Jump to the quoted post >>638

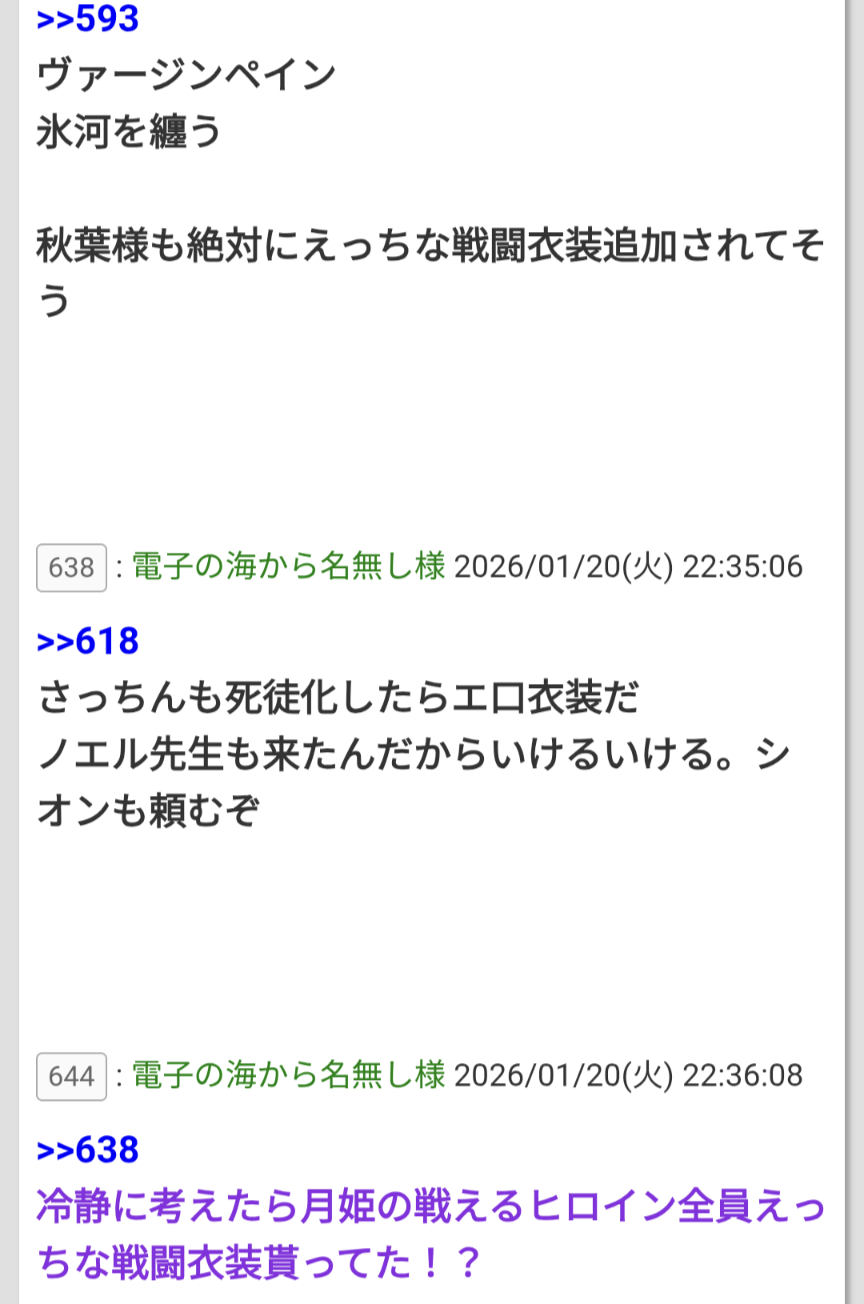point(88,1150)
